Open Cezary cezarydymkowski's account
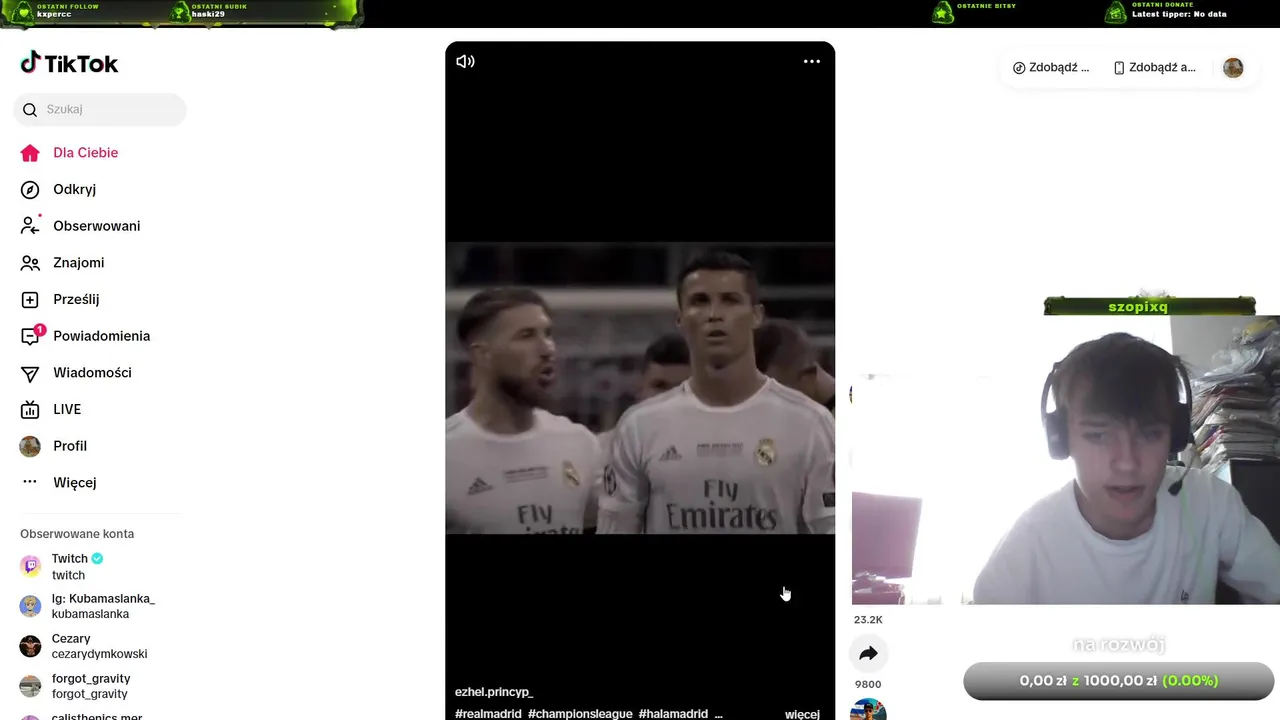Viewport: 1280px width, 720px height. click(x=98, y=646)
